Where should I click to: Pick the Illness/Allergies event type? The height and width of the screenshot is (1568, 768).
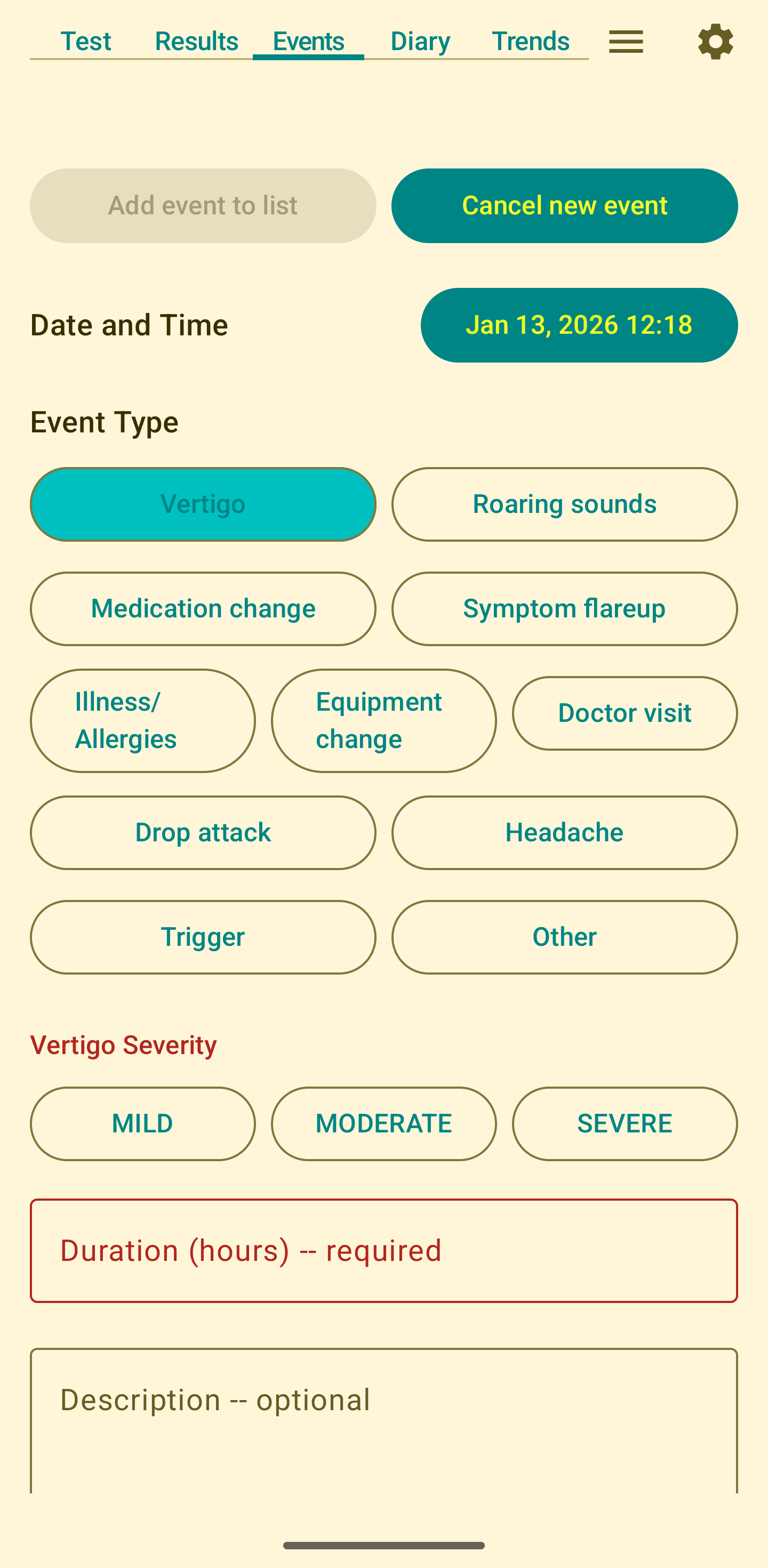tap(142, 720)
